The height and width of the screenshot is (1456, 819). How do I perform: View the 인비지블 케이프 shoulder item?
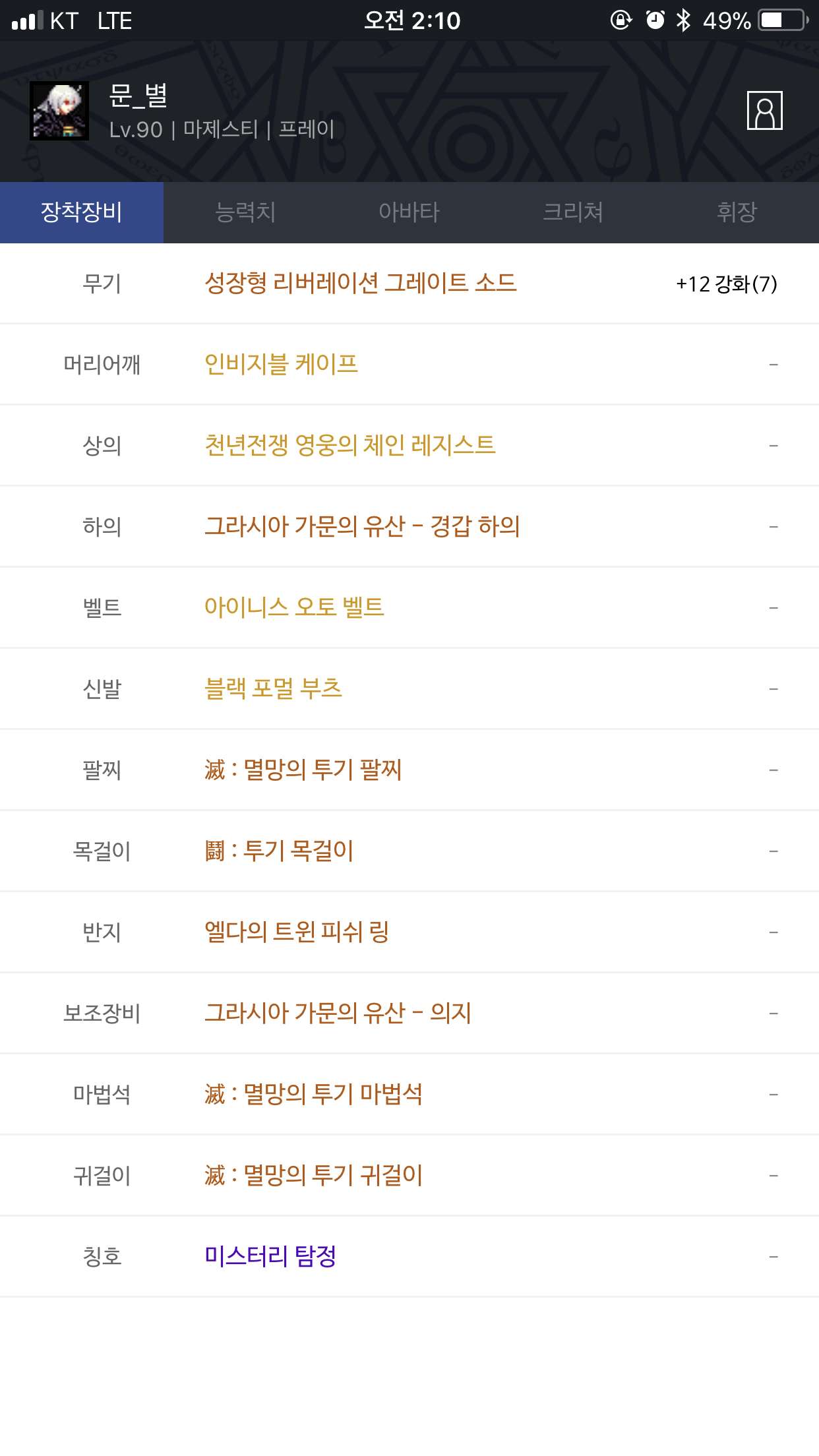coord(281,364)
